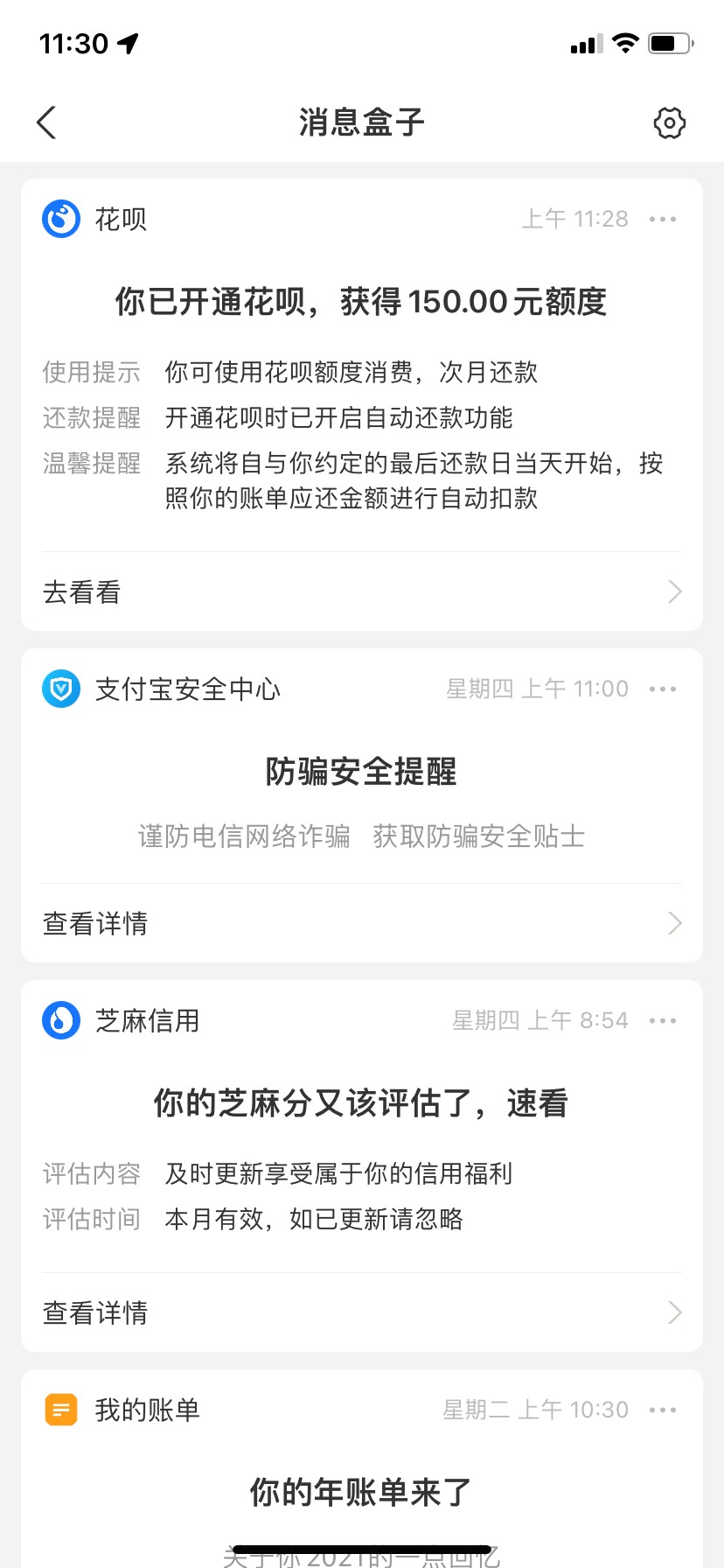The image size is (724, 1568).
Task: Tap 去看看 on the 花呗 message
Action: point(362,592)
